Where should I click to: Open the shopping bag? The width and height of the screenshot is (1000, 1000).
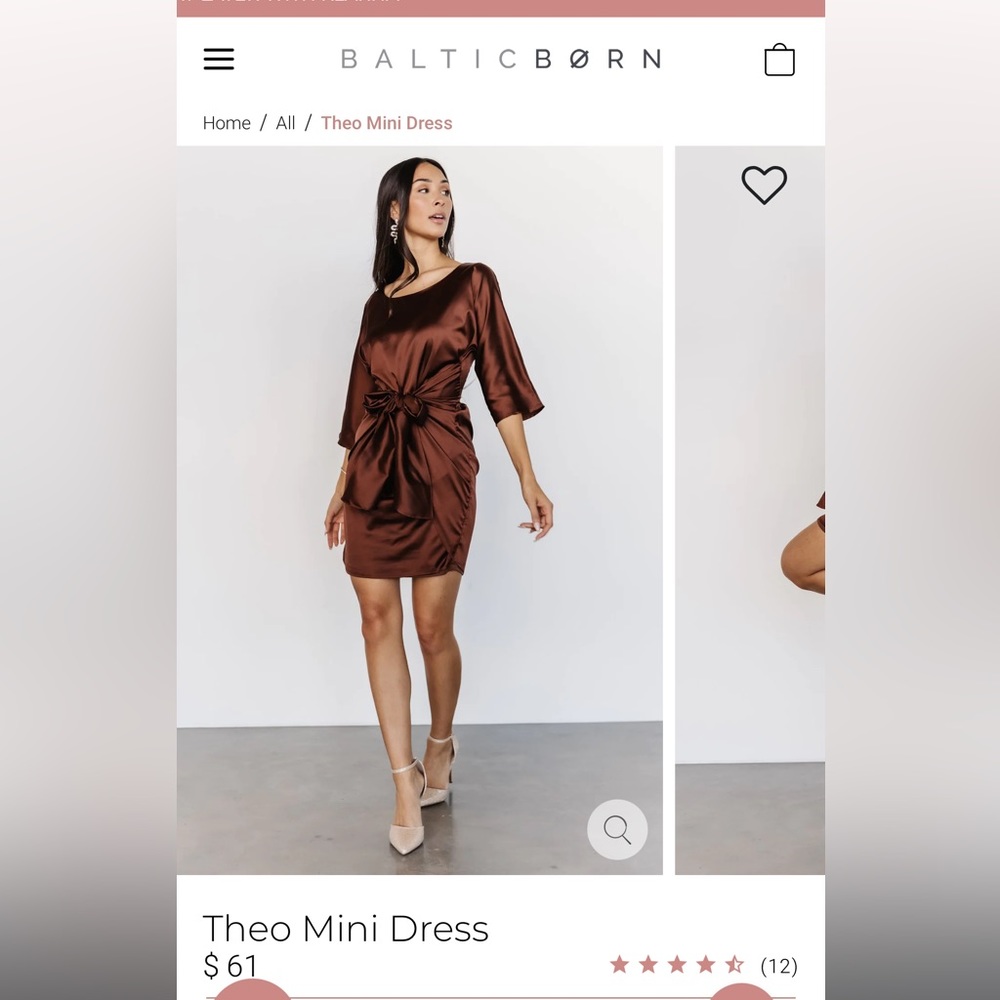click(x=779, y=60)
